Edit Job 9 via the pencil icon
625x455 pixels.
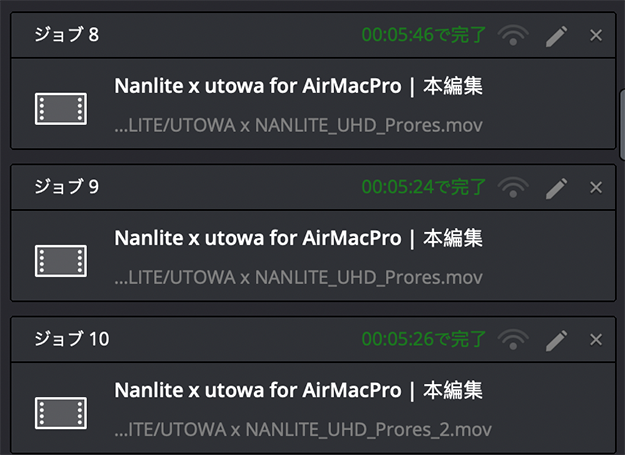(x=556, y=187)
